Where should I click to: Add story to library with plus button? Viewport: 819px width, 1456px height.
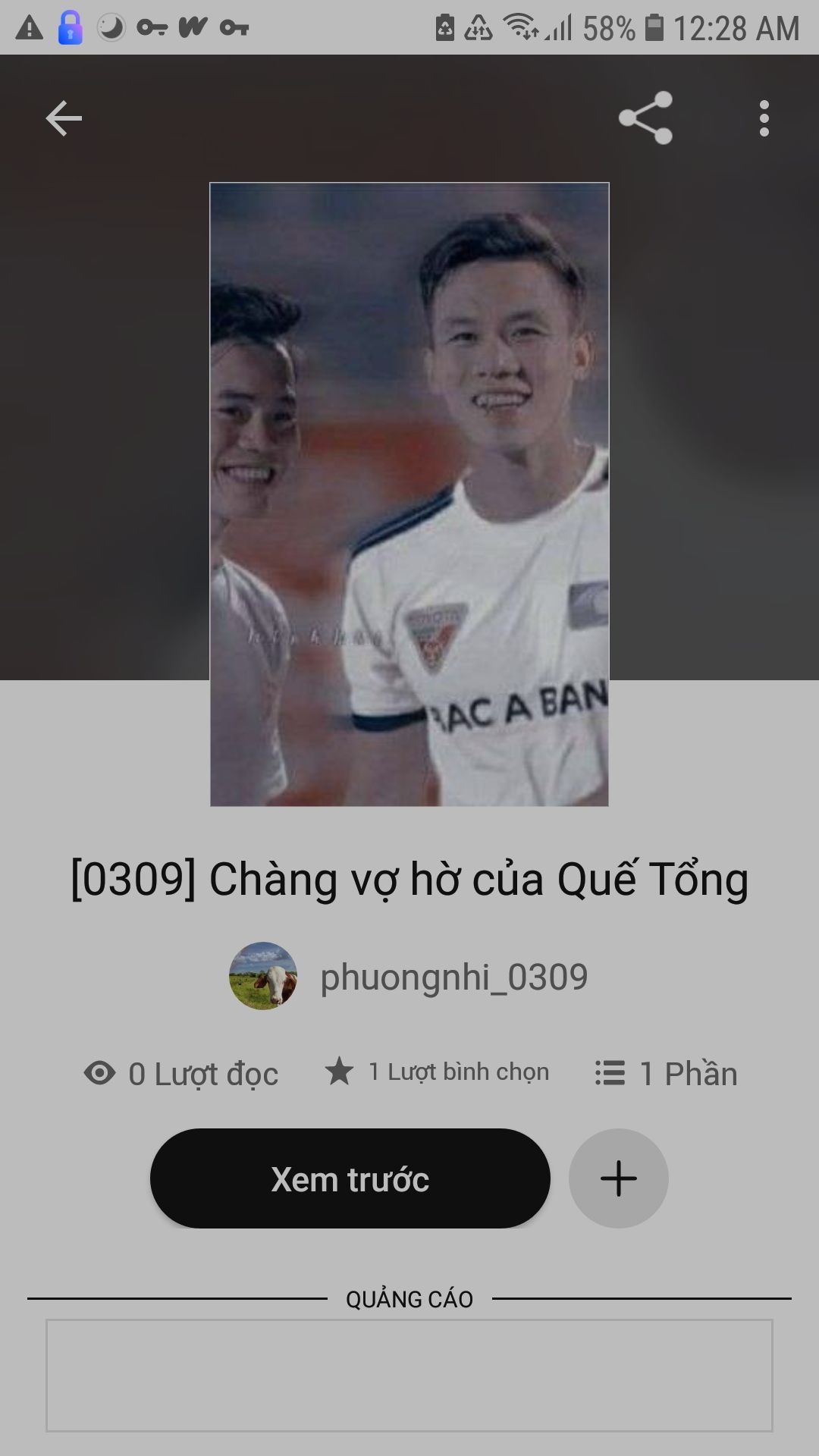pyautogui.click(x=619, y=1178)
